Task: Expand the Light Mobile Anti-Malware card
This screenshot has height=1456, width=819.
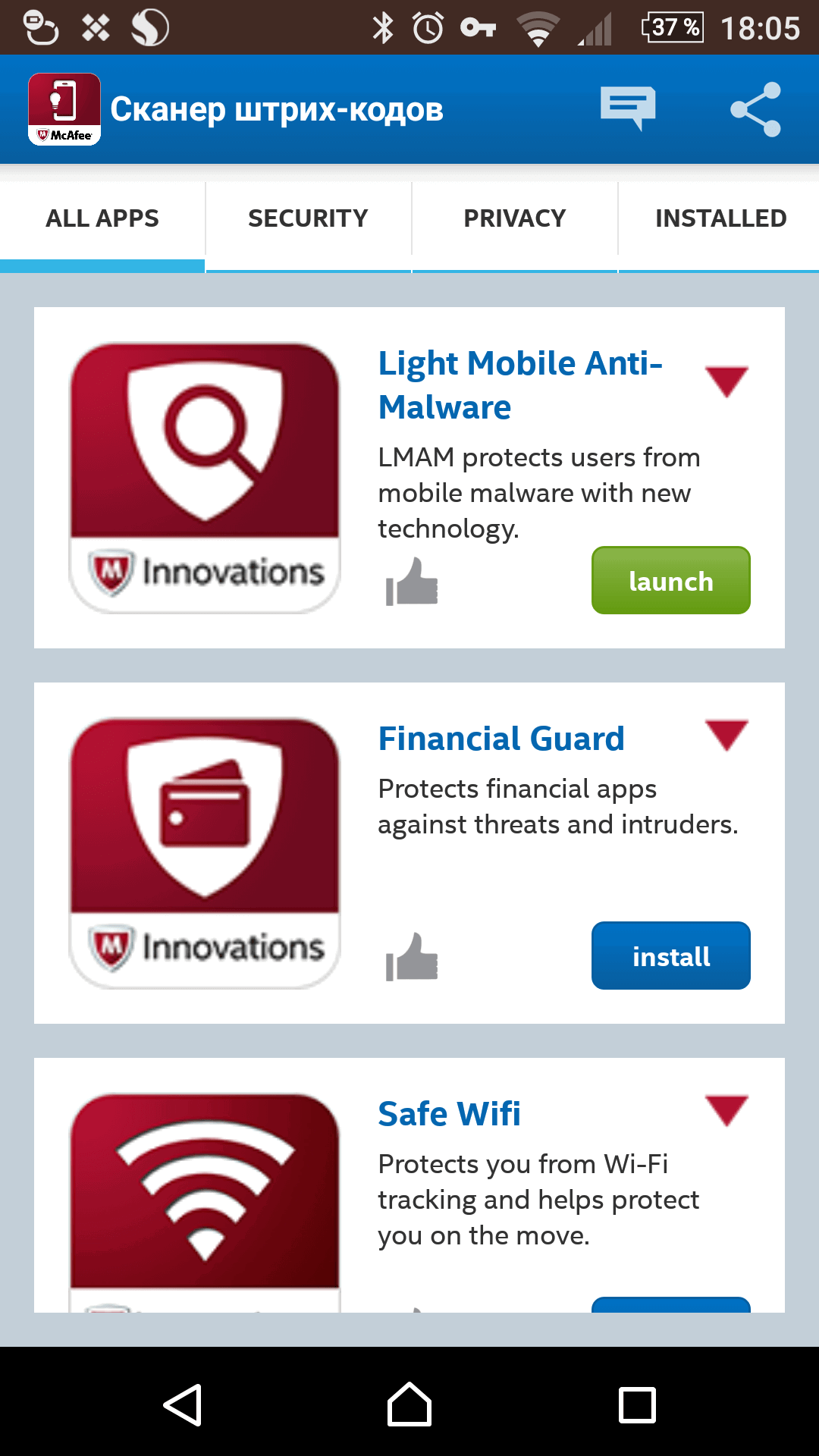Action: (726, 381)
